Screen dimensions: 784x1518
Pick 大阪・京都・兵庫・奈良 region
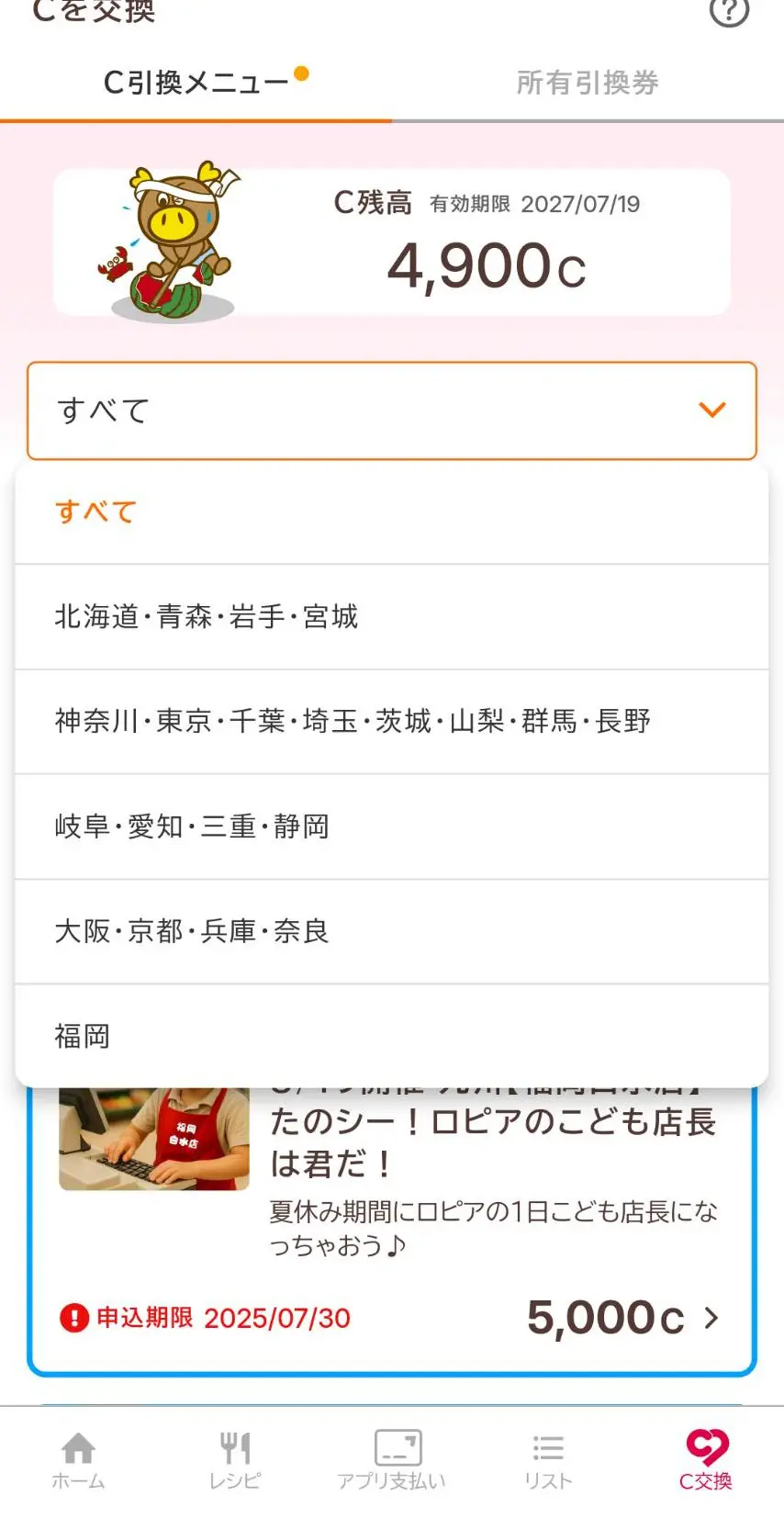192,931
